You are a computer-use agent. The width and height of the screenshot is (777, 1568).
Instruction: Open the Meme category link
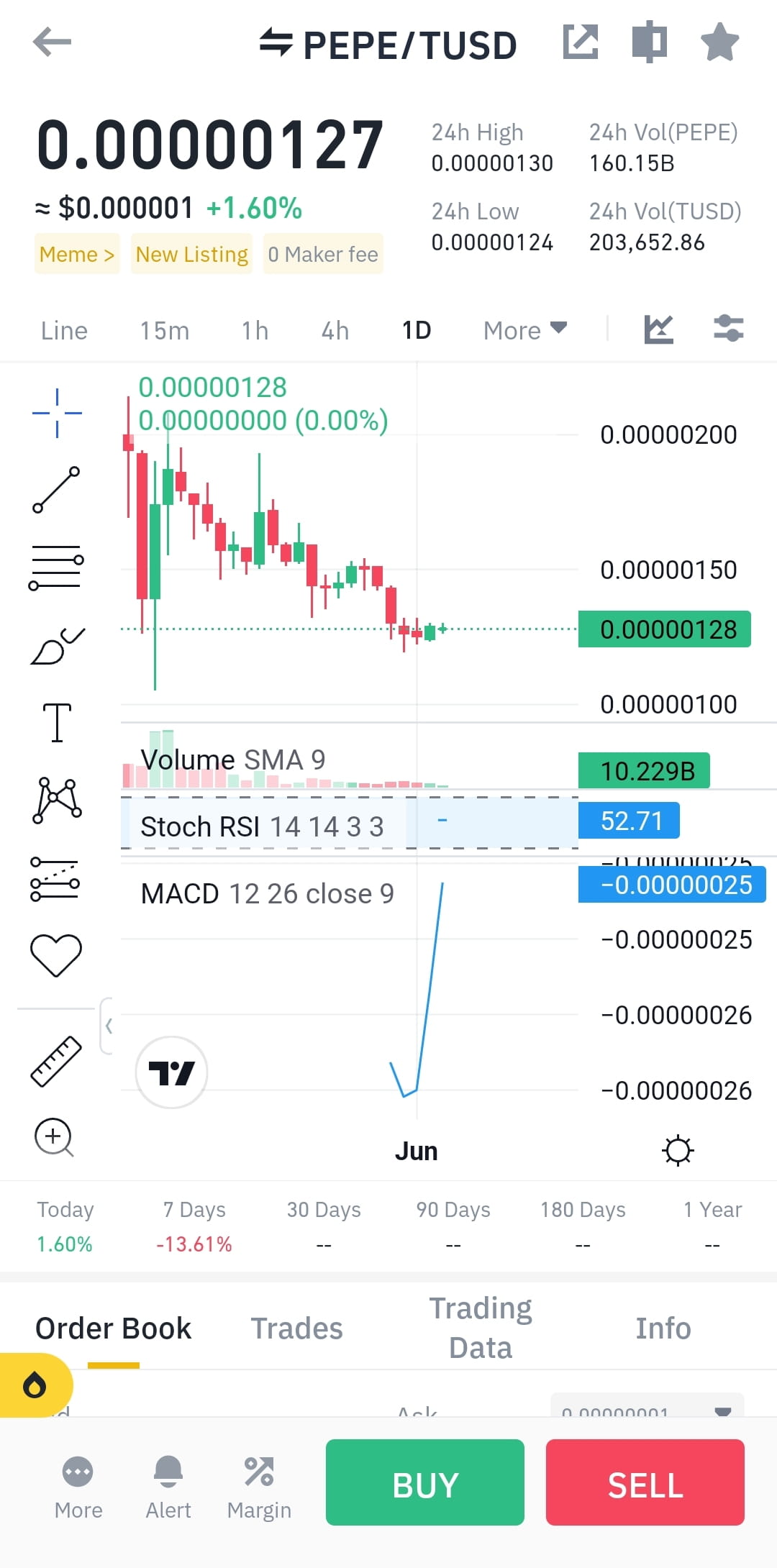pos(76,254)
